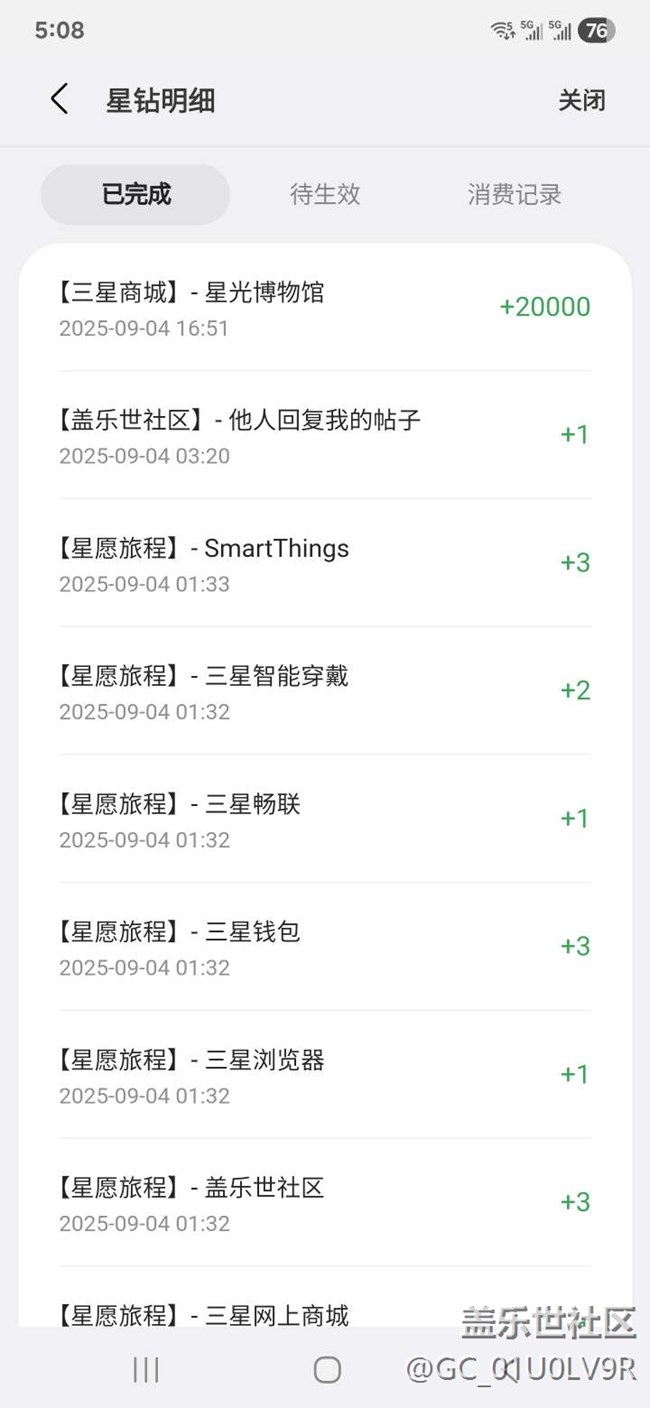Go to the home screen

tap(327, 1370)
